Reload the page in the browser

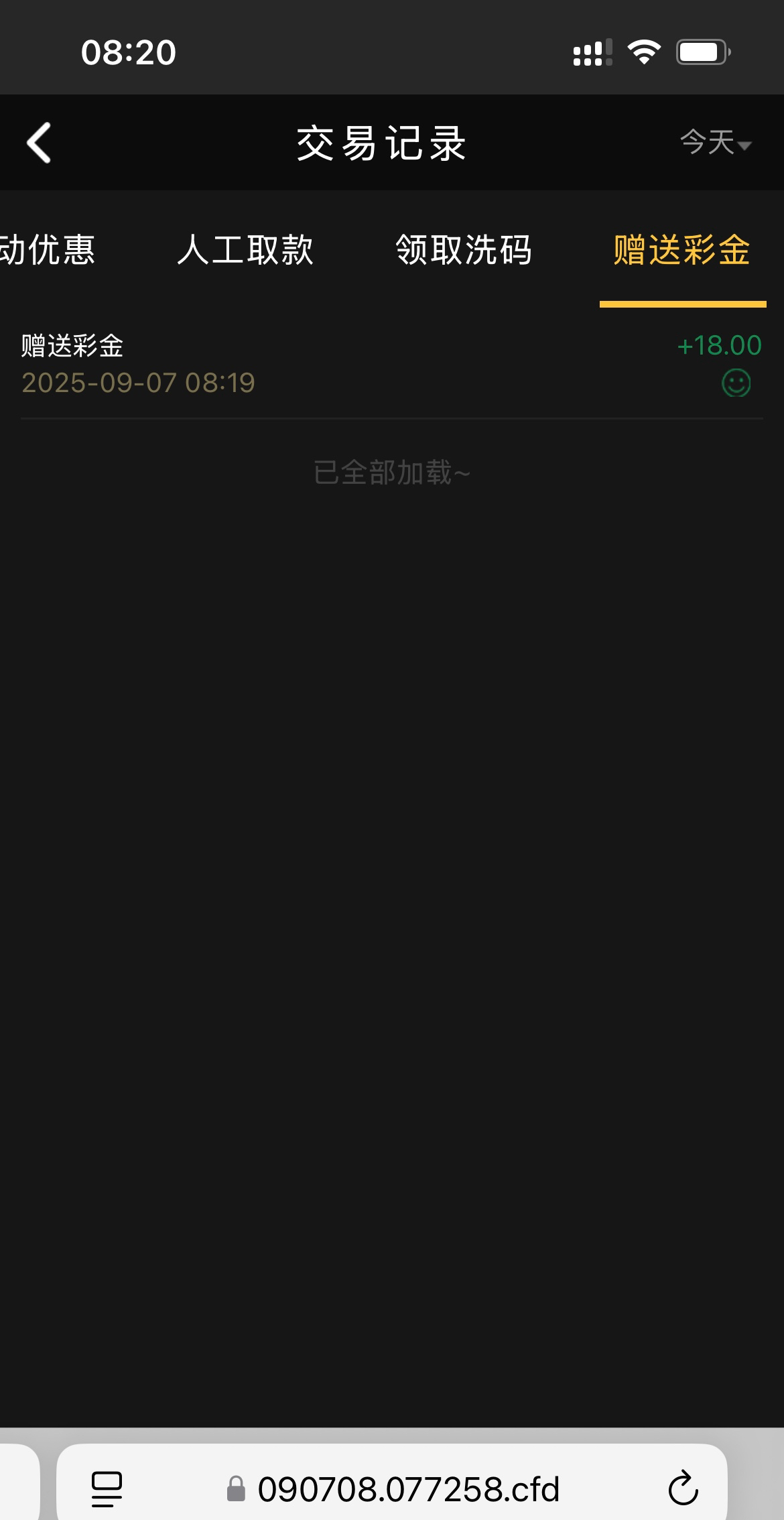[x=683, y=1489]
